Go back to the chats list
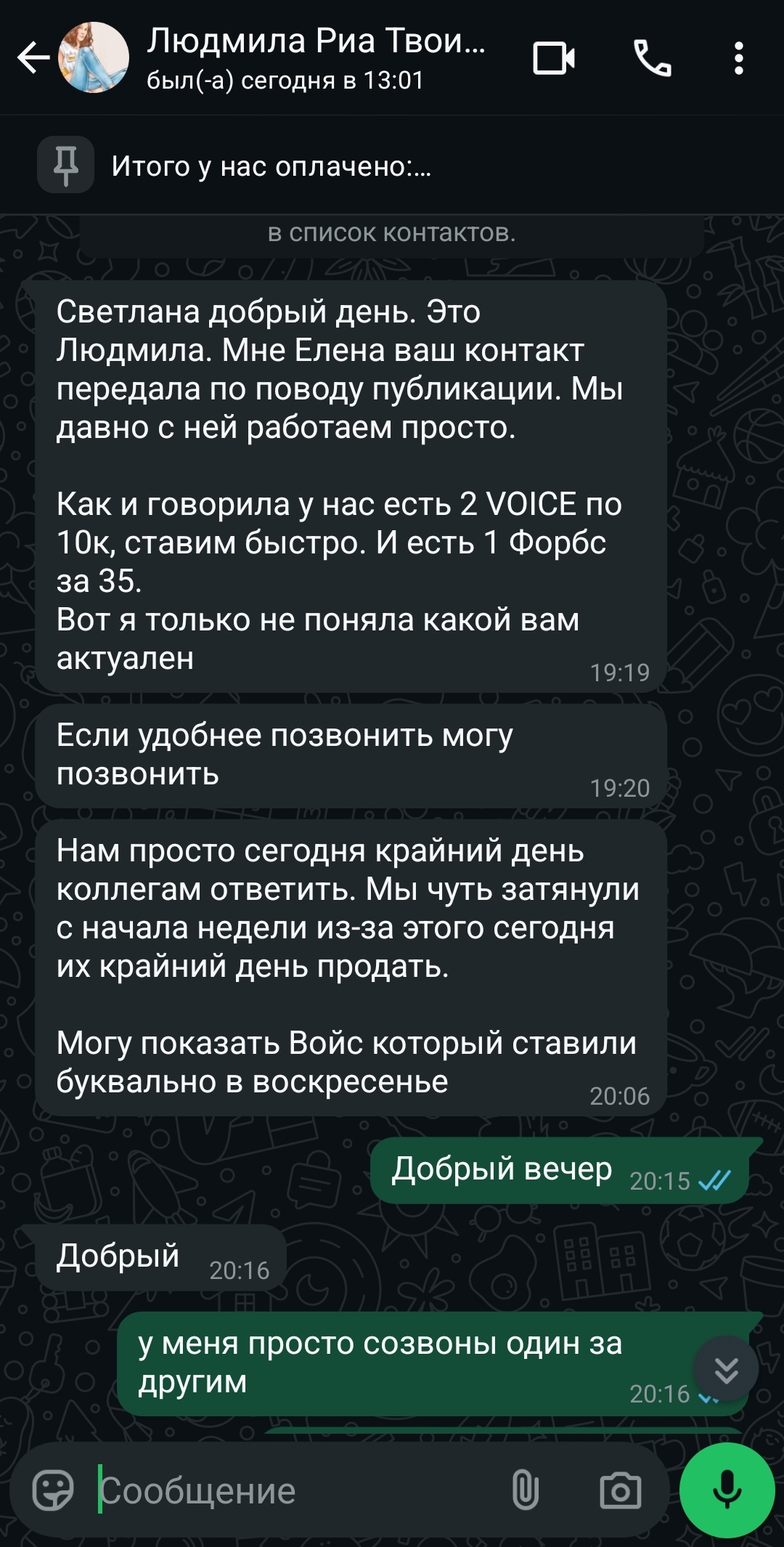The width and height of the screenshot is (784, 1547). click(x=33, y=58)
